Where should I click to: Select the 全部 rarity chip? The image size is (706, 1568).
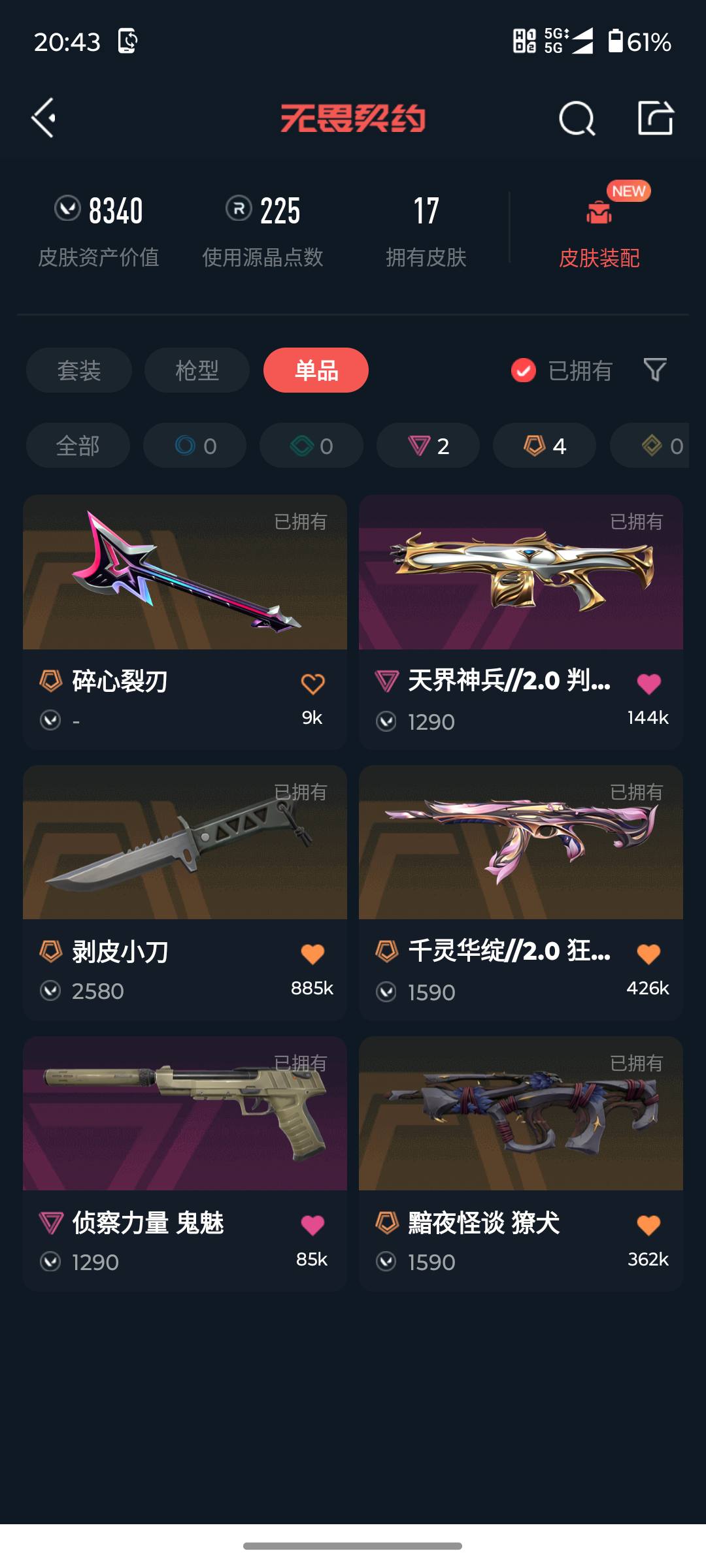pos(78,446)
